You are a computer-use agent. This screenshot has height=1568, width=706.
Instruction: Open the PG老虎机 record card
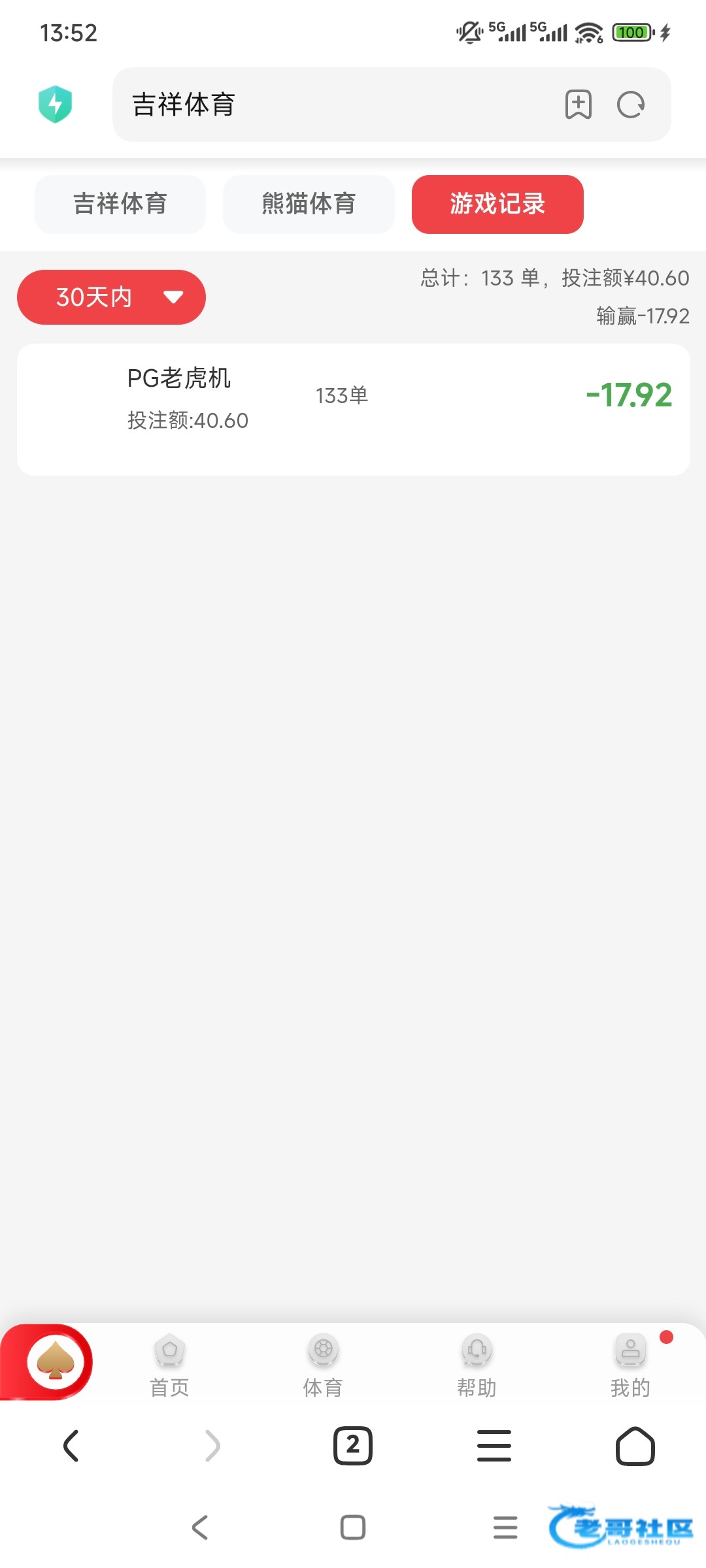click(353, 409)
